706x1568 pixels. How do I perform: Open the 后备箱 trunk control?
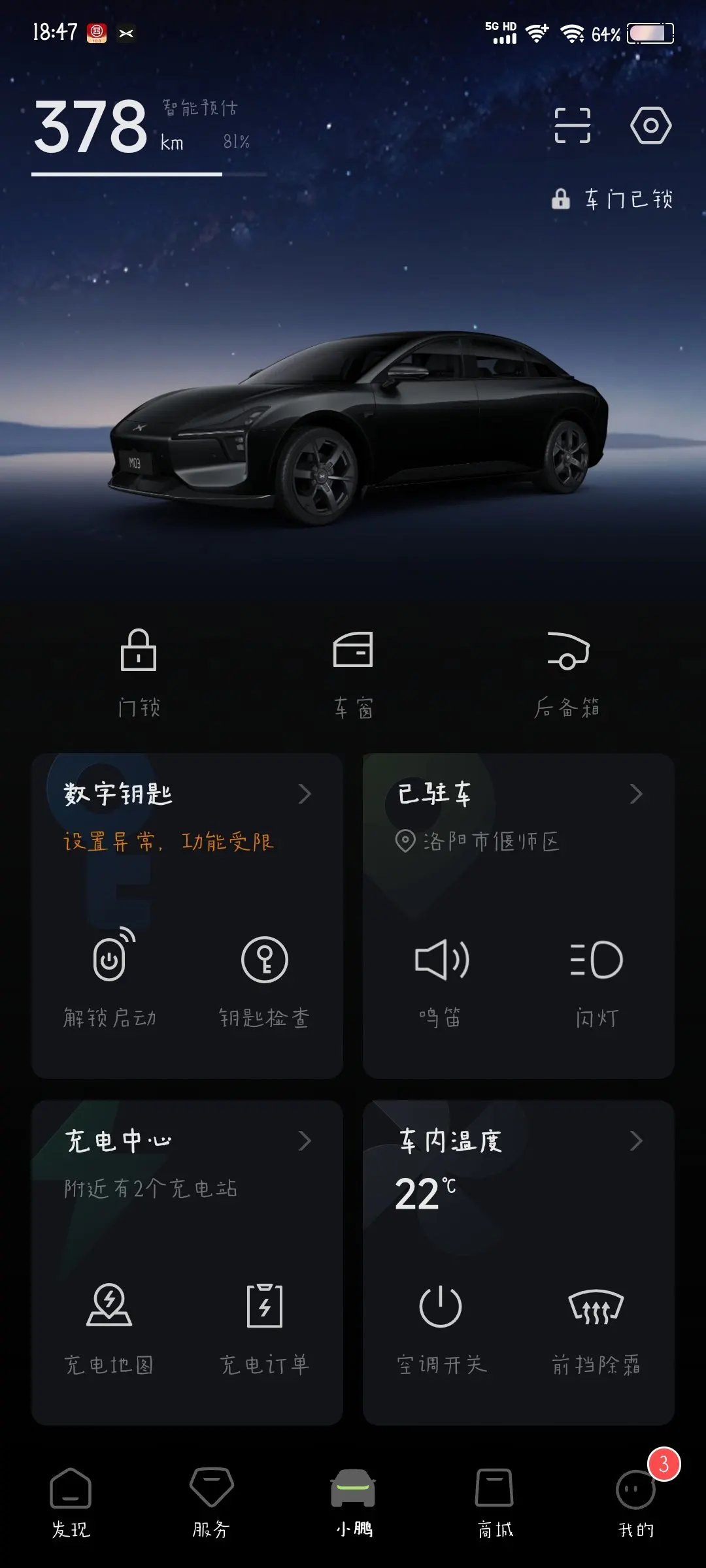[x=567, y=673]
